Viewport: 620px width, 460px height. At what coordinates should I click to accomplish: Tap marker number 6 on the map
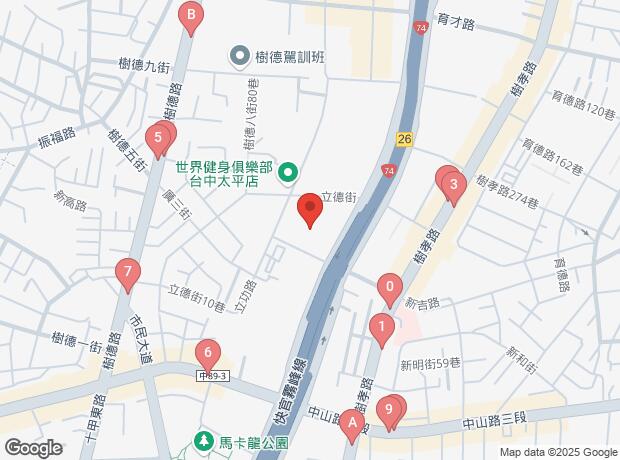[207, 354]
